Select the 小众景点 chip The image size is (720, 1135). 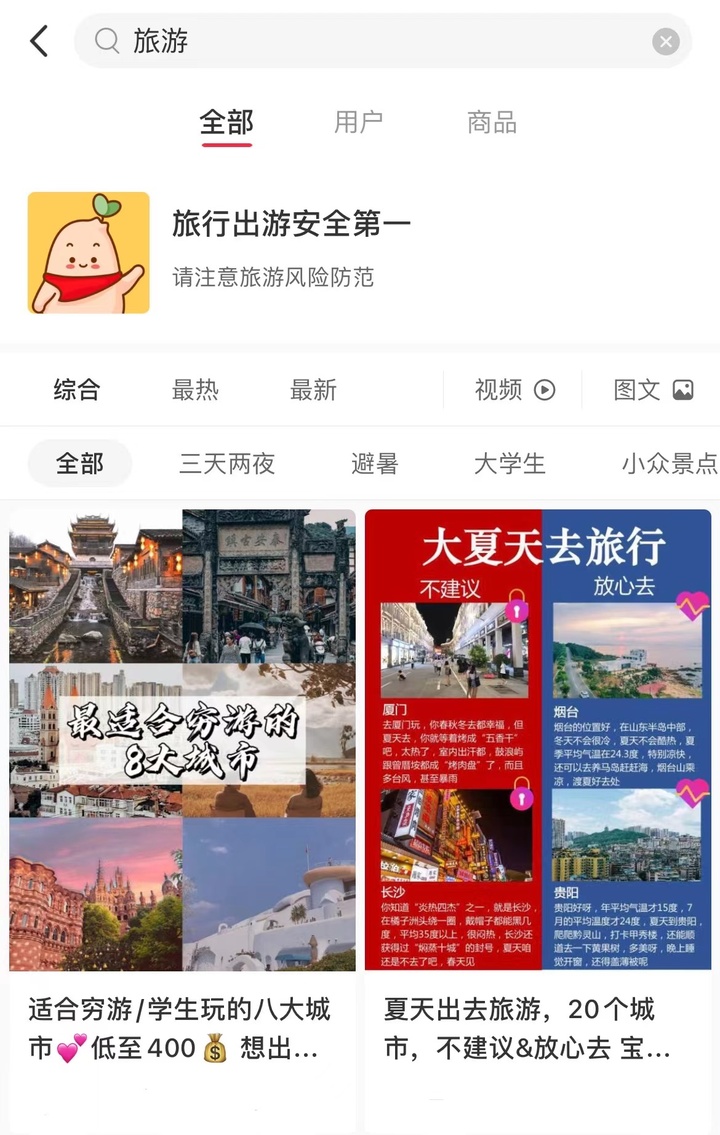pos(668,464)
